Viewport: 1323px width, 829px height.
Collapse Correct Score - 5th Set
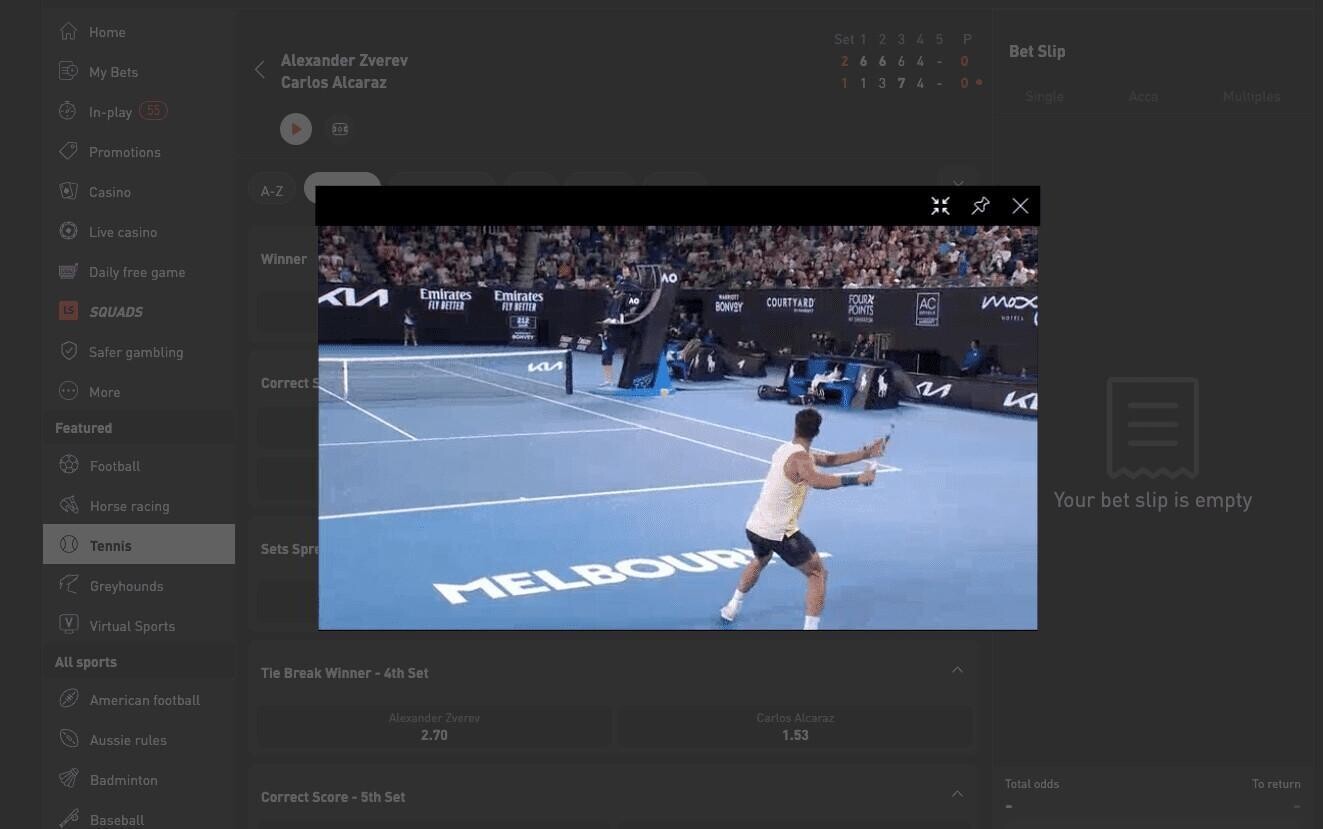[x=957, y=795]
